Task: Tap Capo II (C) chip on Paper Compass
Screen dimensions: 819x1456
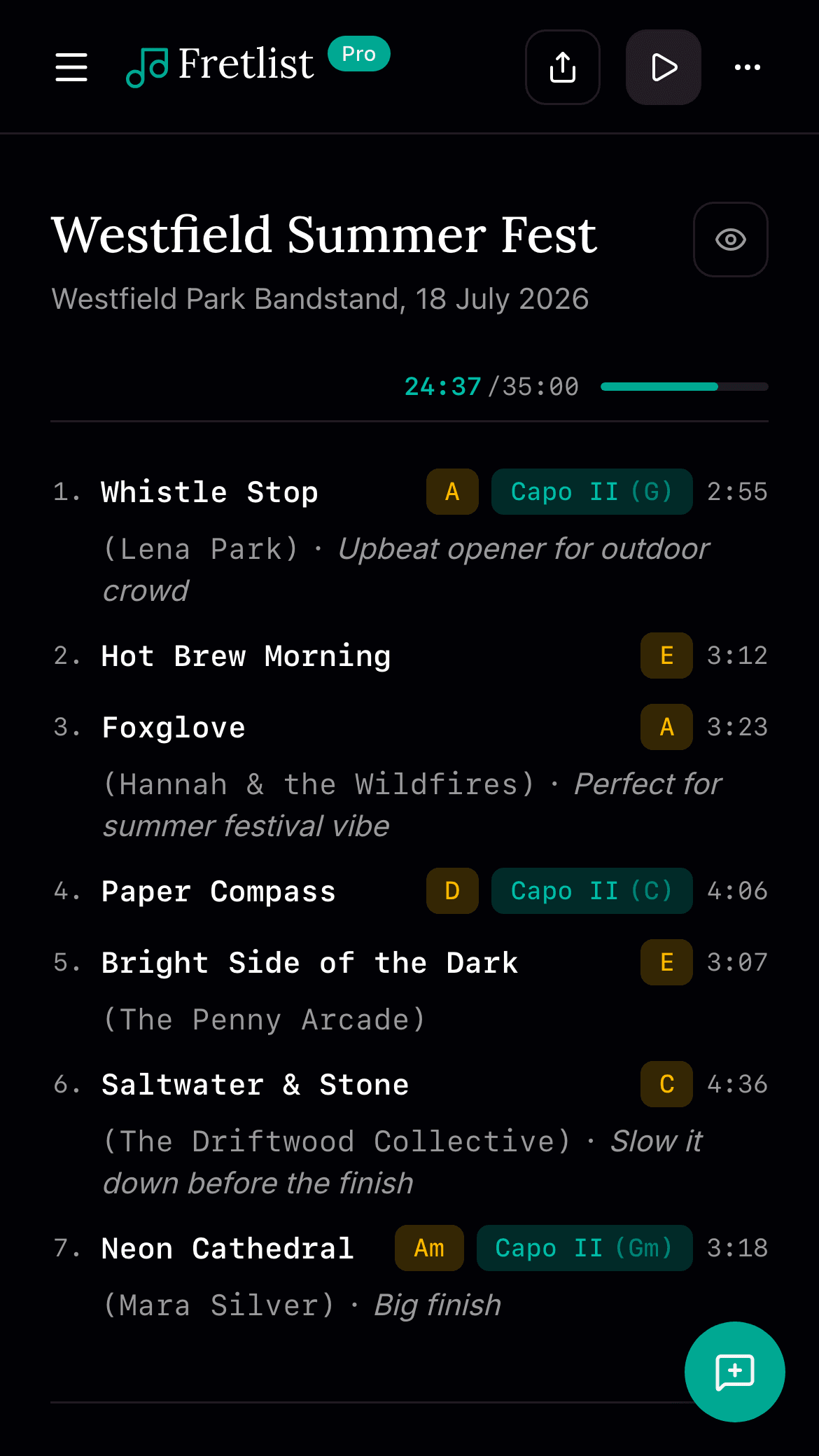Action: point(591,891)
